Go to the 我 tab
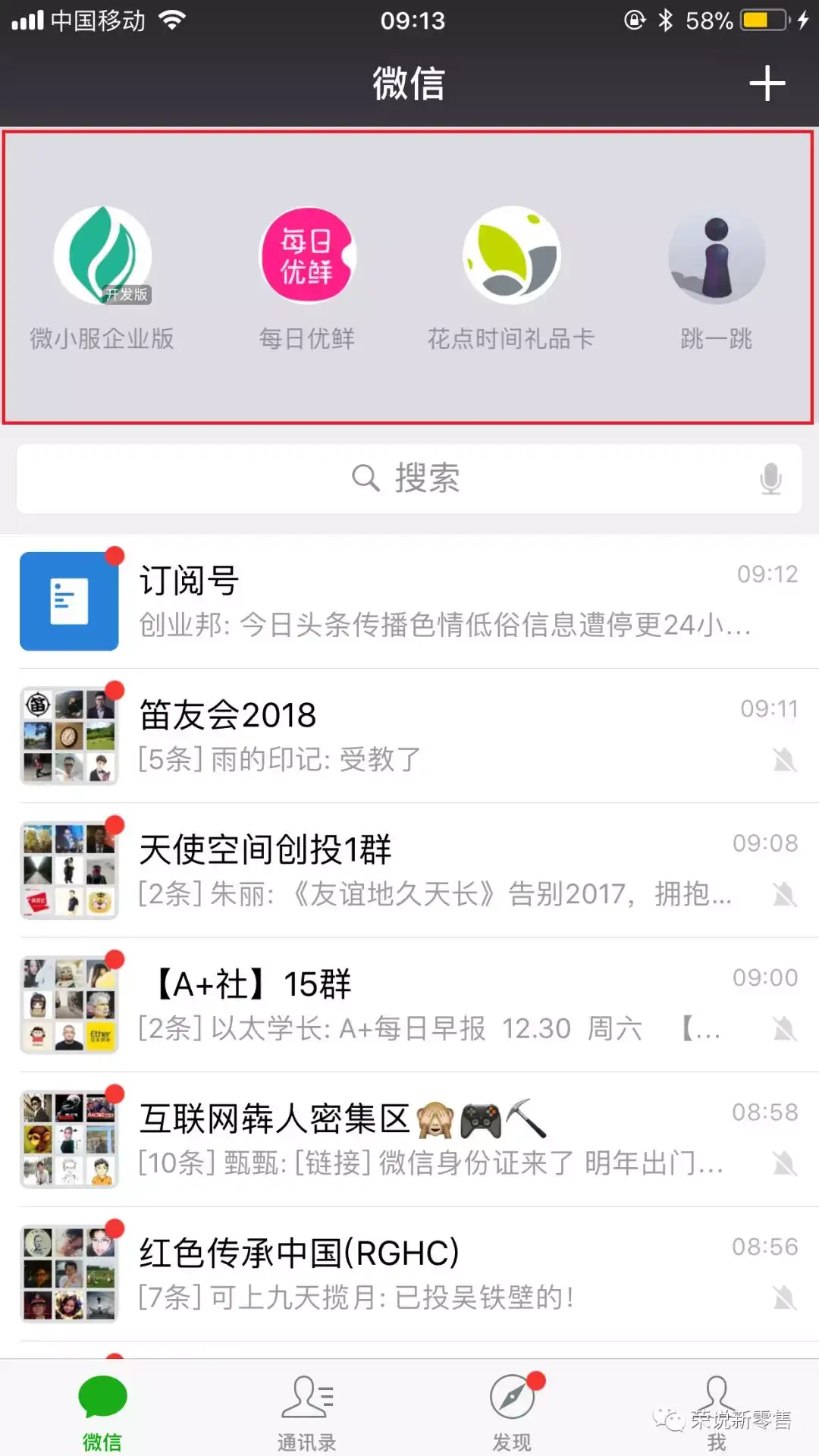This screenshot has width=819, height=1456. click(x=717, y=1409)
